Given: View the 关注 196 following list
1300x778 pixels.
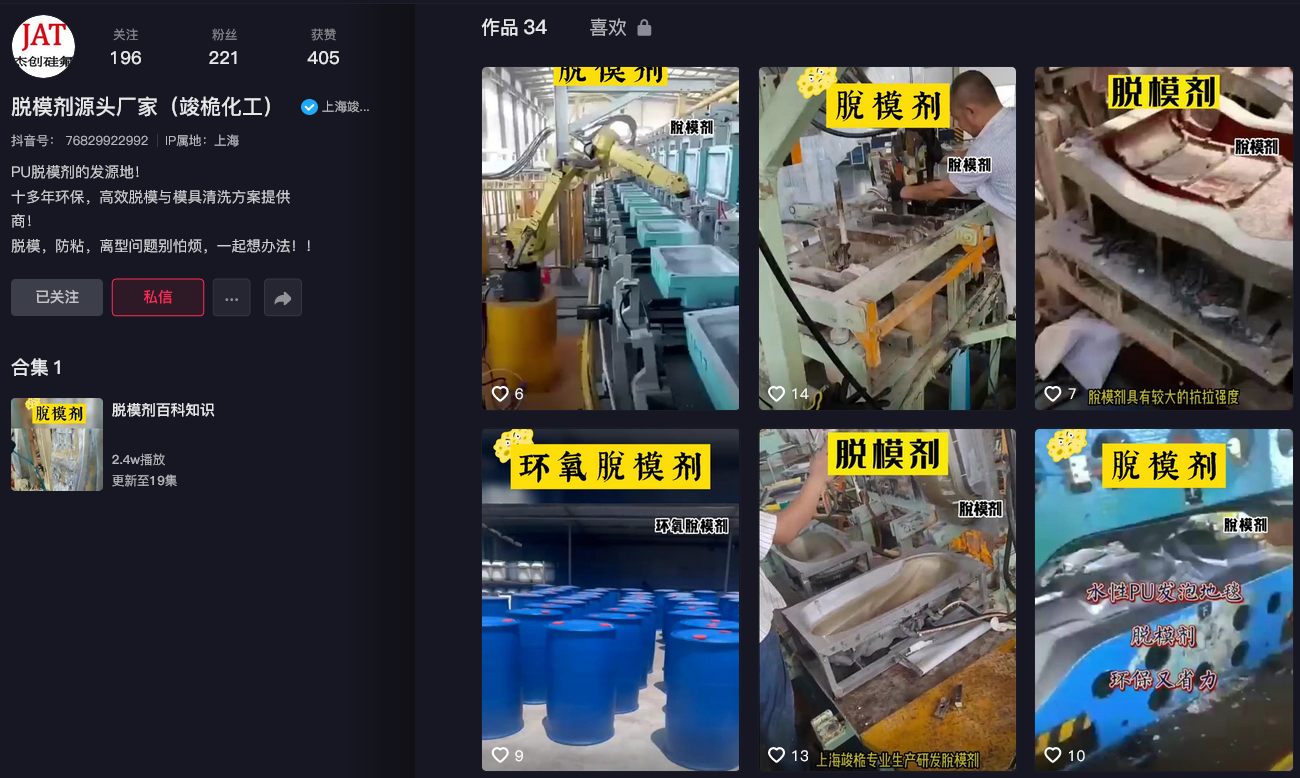Looking at the screenshot, I should click(x=125, y=48).
